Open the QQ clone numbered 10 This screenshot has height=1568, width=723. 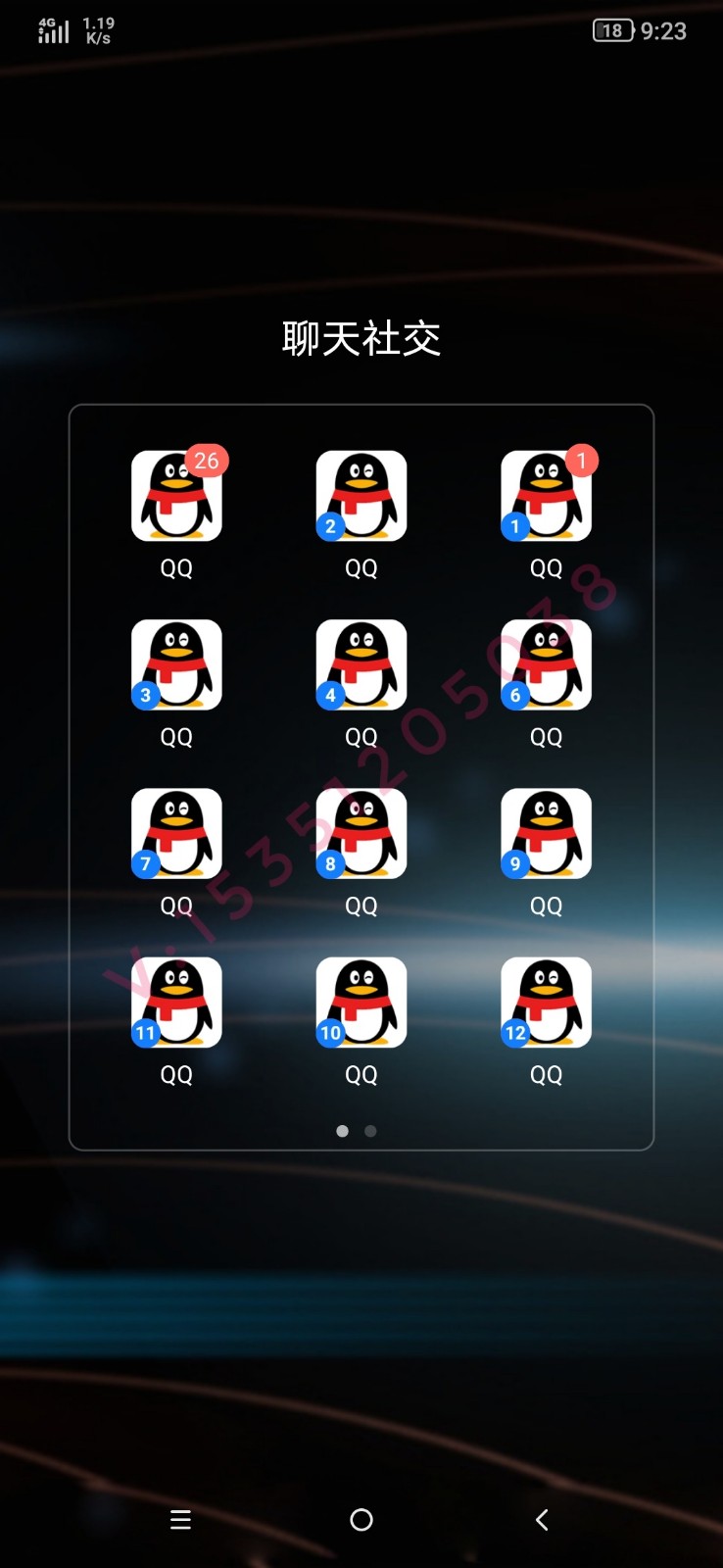pyautogui.click(x=361, y=1003)
